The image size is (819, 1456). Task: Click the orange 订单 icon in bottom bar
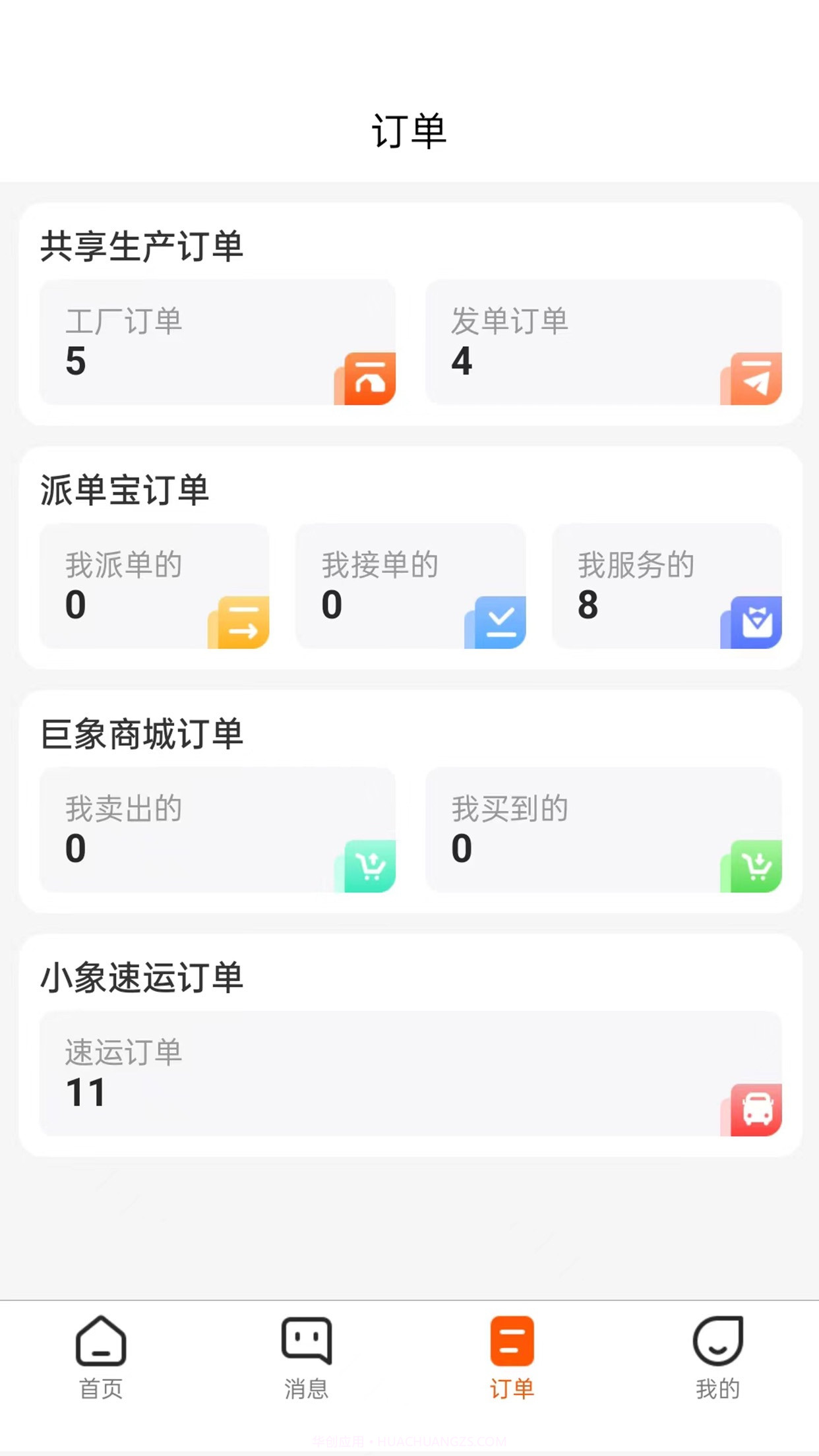point(514,1342)
